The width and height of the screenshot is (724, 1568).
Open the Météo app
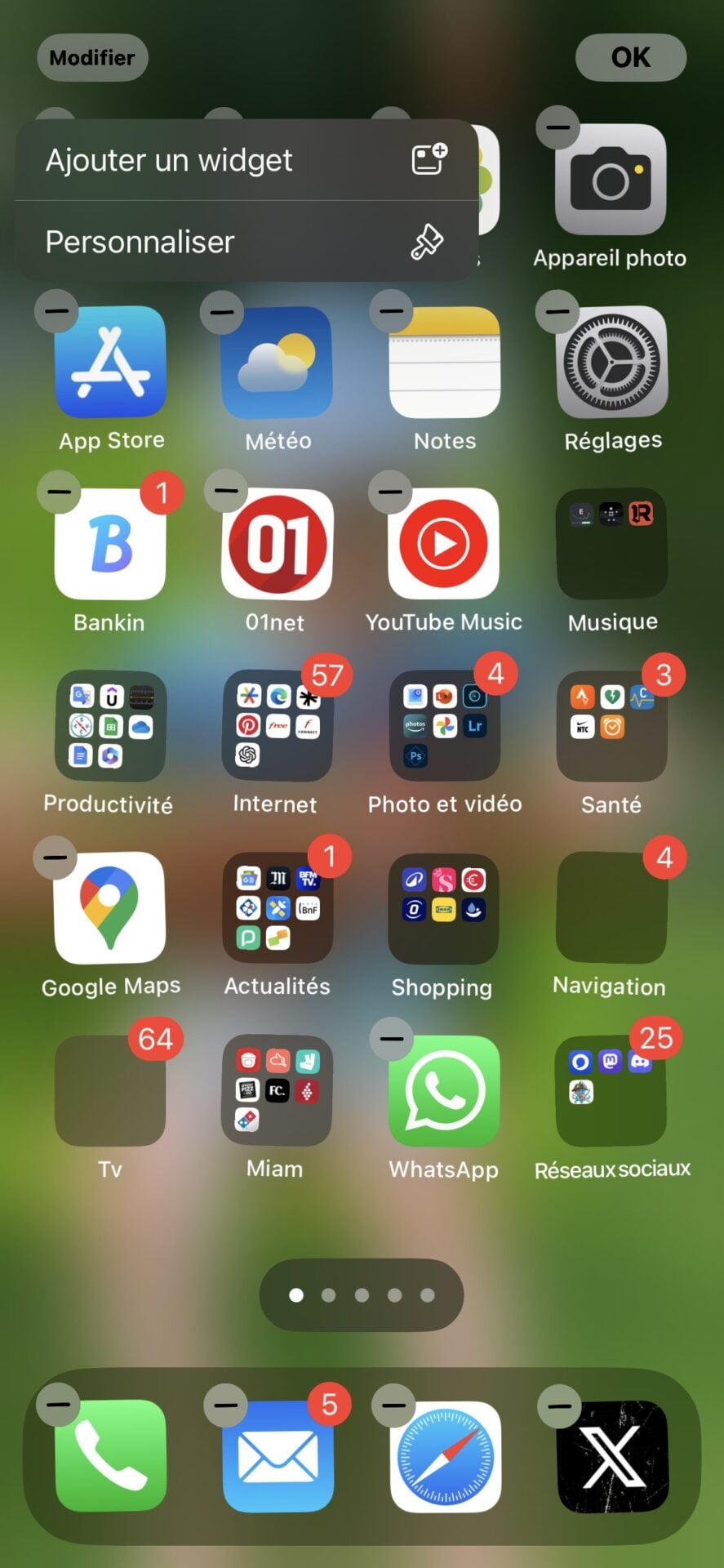tap(278, 362)
